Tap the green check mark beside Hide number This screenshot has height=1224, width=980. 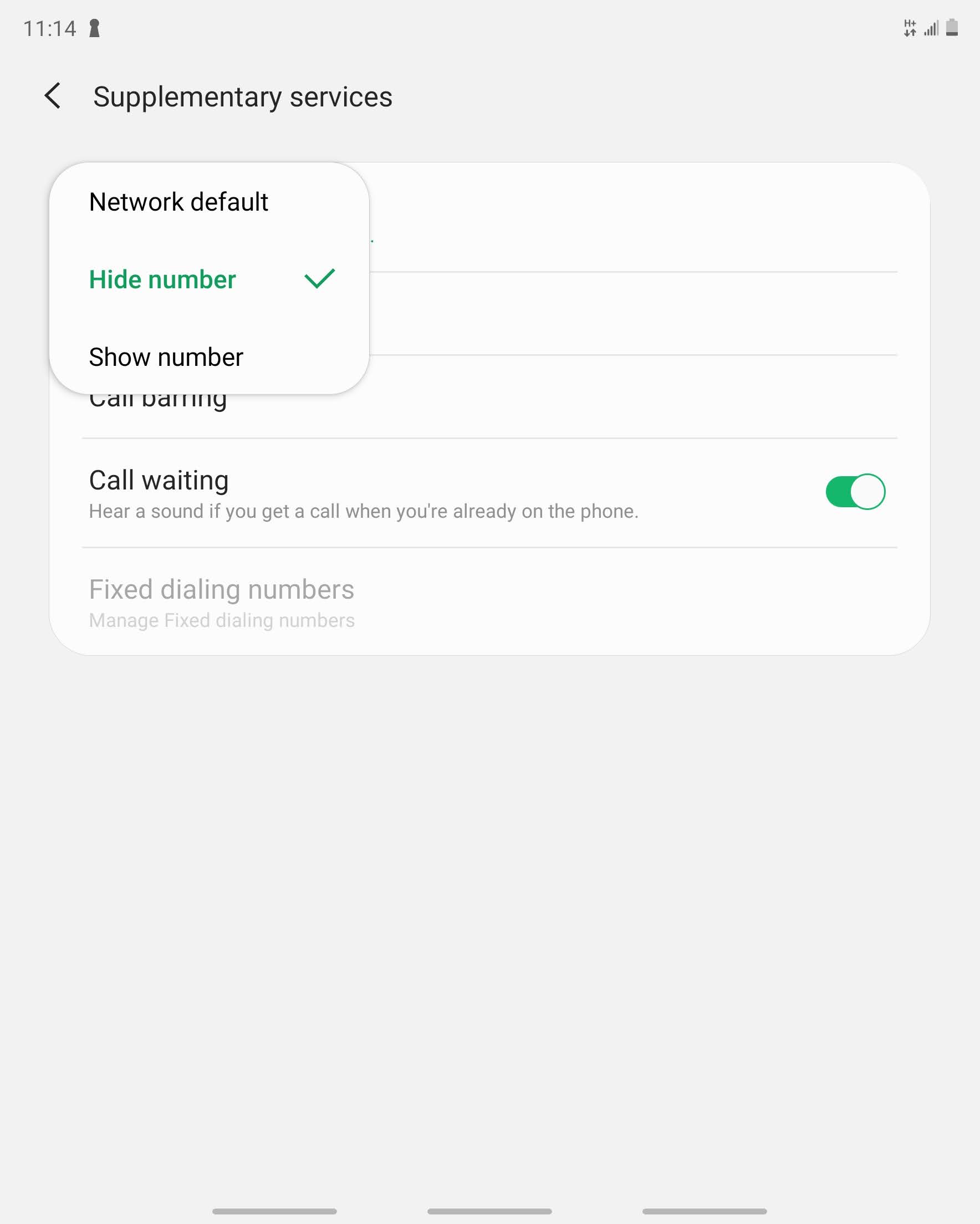[x=319, y=279]
